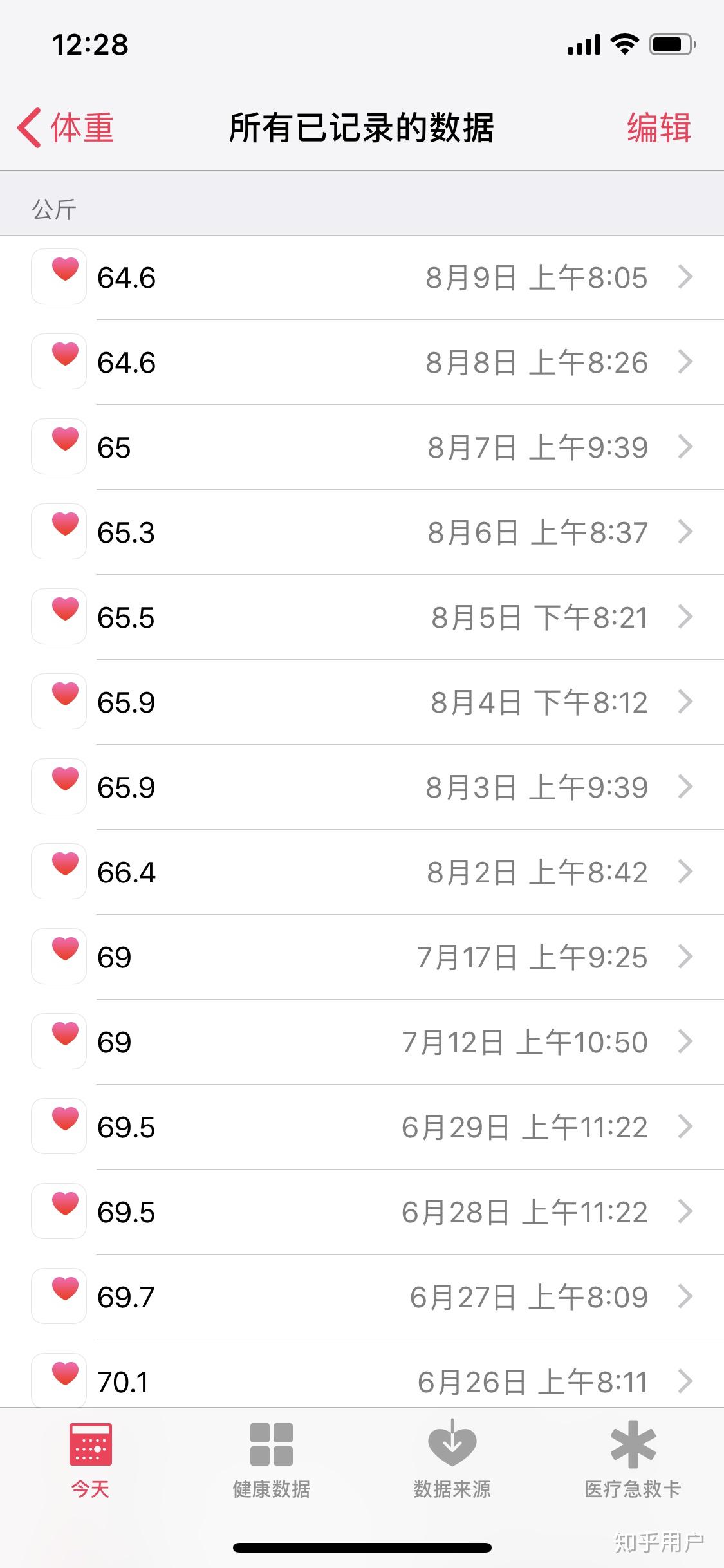The height and width of the screenshot is (1568, 724).
Task: Open the 6月28日 上午11:22 weight record
Action: [386, 1212]
